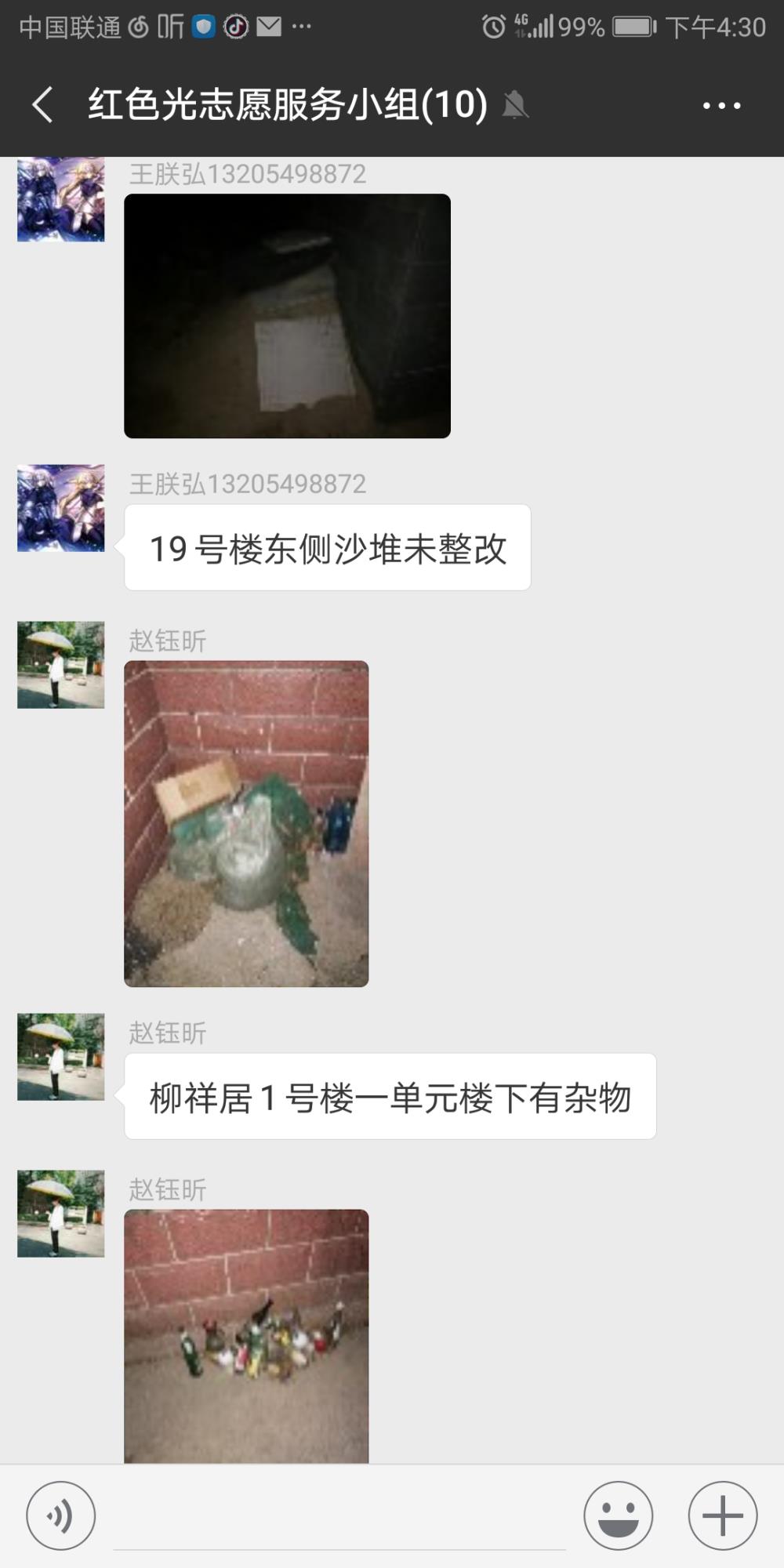Go back from the group chat

43,105
